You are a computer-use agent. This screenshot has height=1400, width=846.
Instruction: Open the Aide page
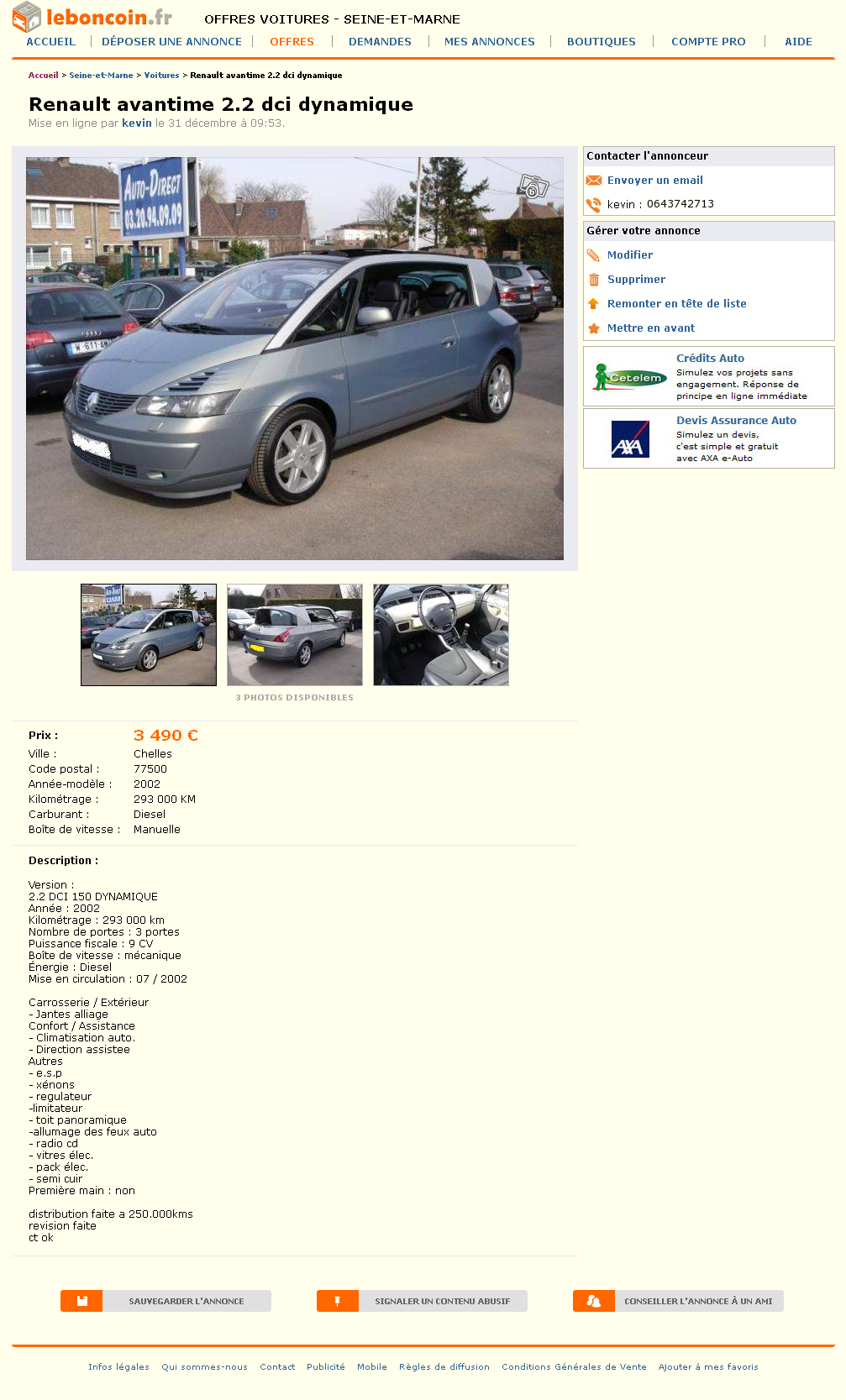coord(797,41)
